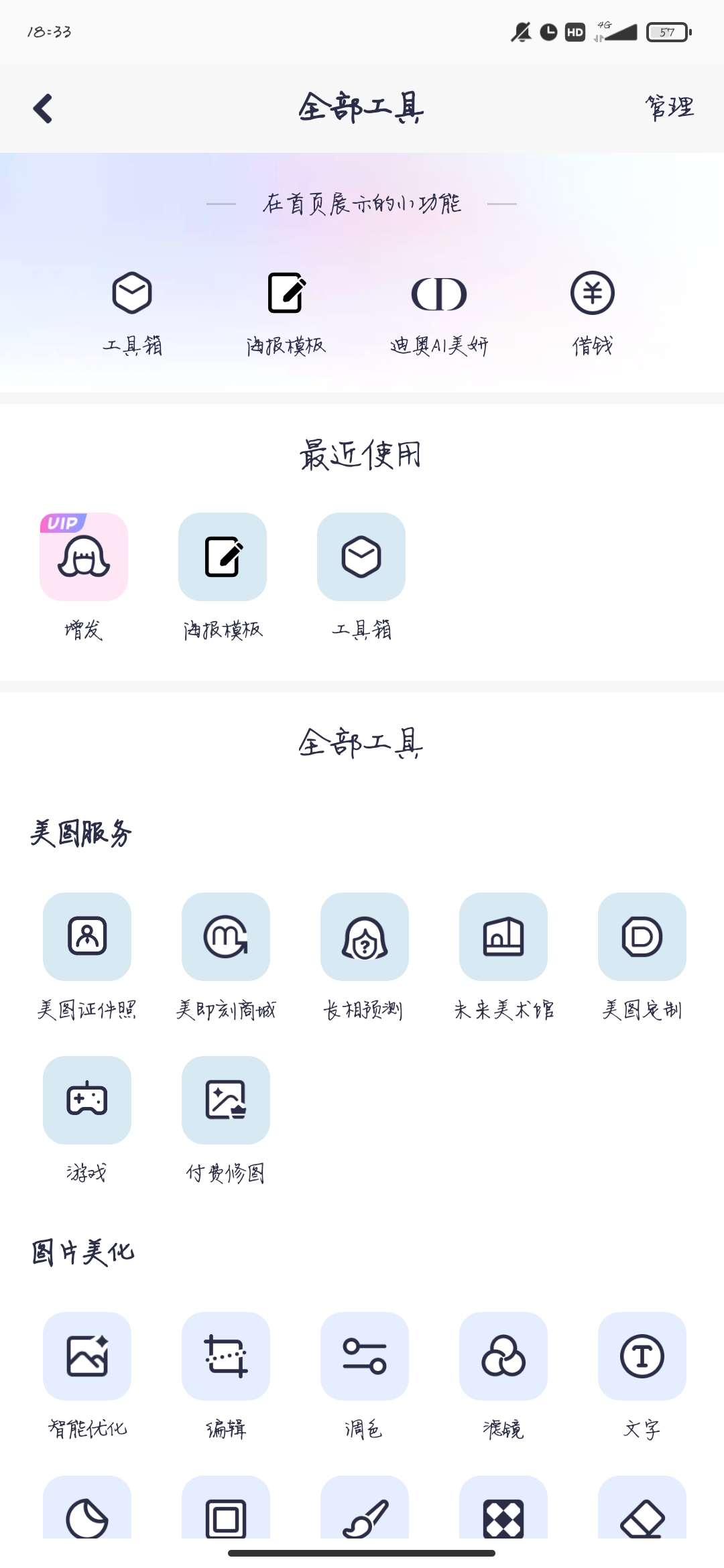Launch the VIP 增发 tool
The image size is (724, 1568).
tap(84, 557)
